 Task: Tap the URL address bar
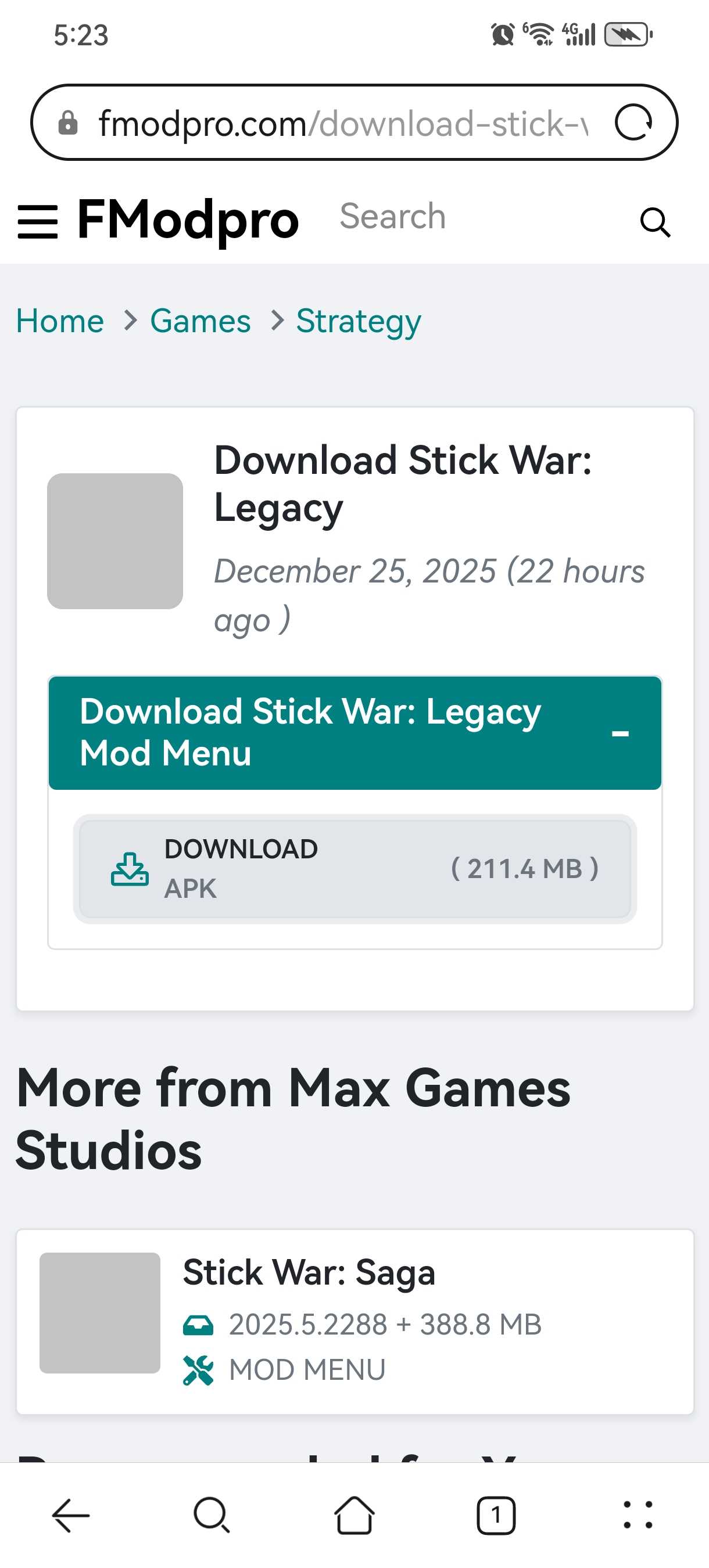coord(341,124)
